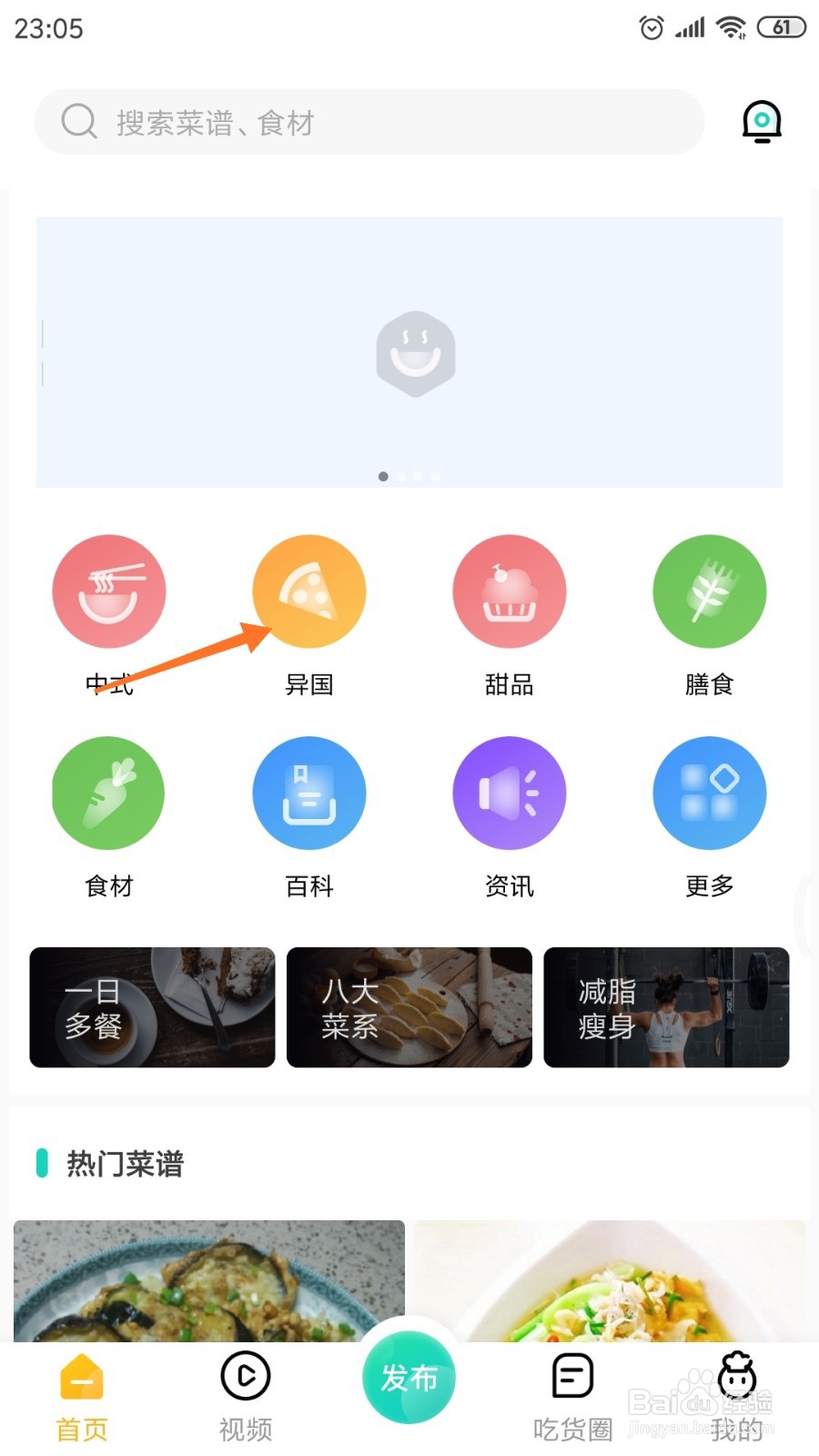Open the 中式 Chinese cuisine category icon
Image resolution: width=819 pixels, height=1456 pixels.
pos(109,591)
